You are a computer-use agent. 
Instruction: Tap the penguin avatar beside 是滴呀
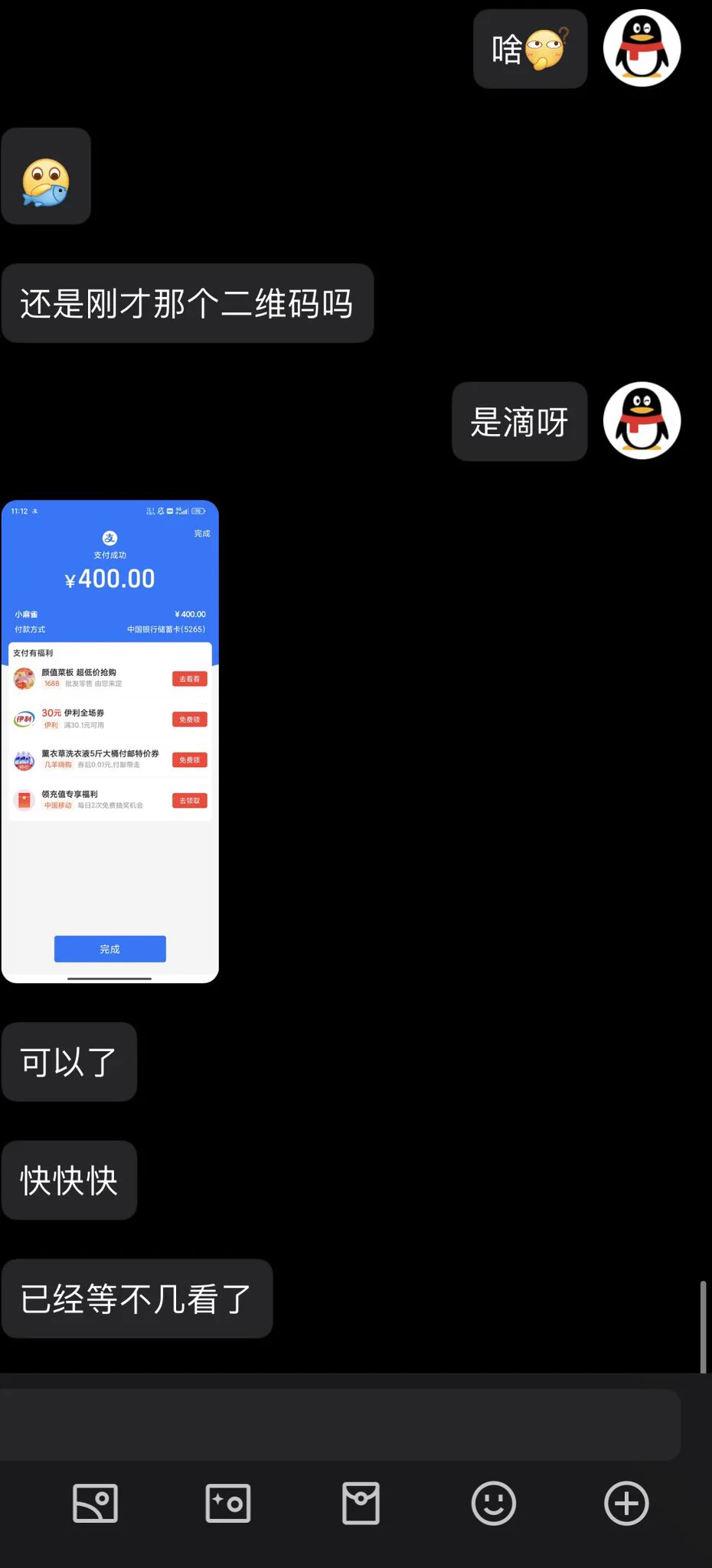pos(642,420)
